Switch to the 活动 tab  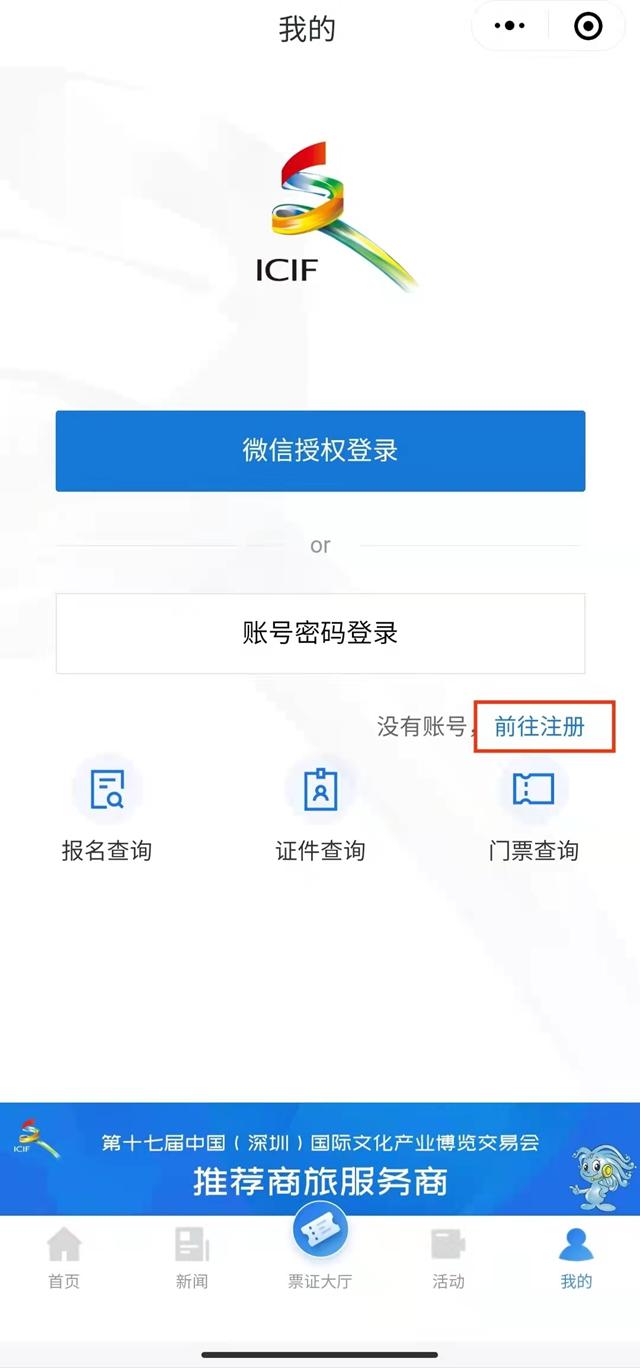coord(448,1258)
